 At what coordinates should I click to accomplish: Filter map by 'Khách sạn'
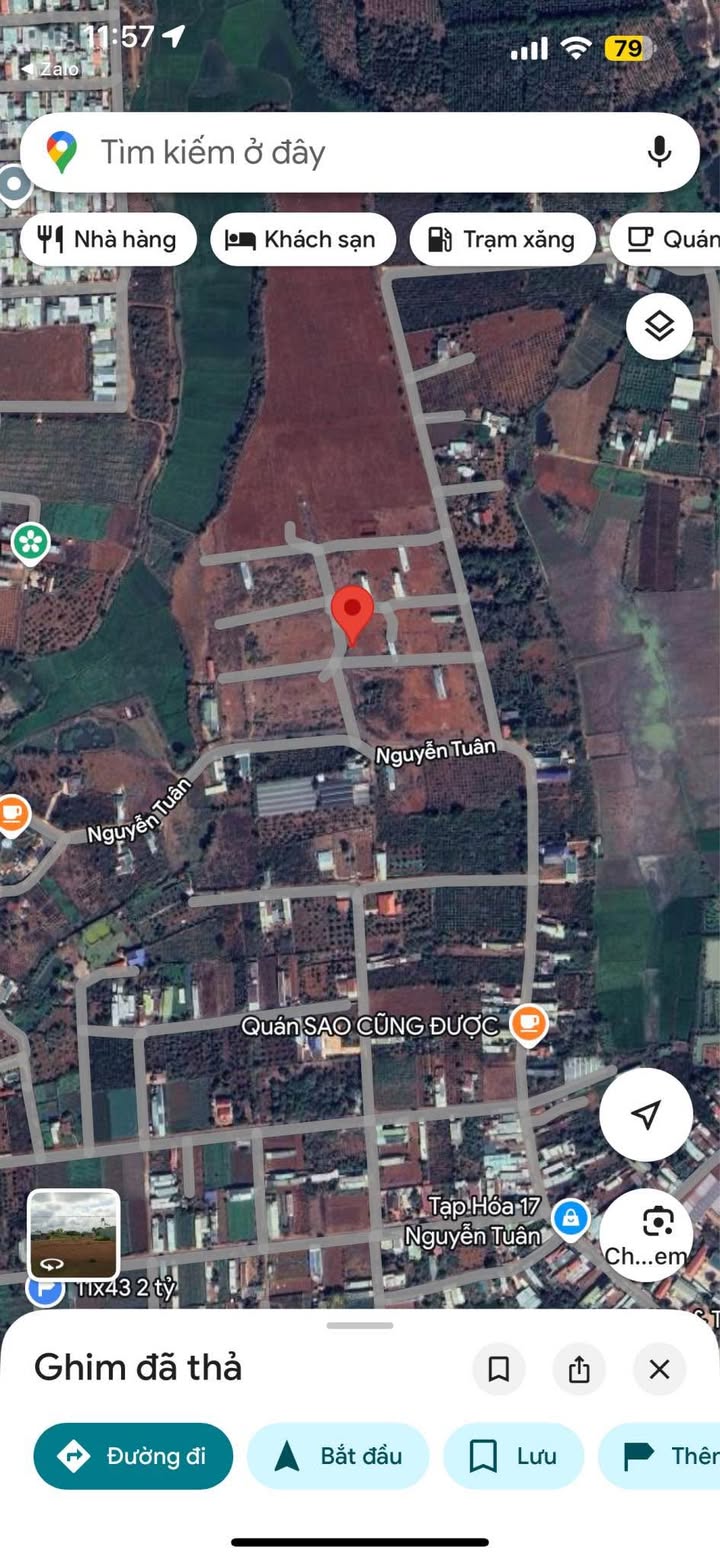[302, 240]
